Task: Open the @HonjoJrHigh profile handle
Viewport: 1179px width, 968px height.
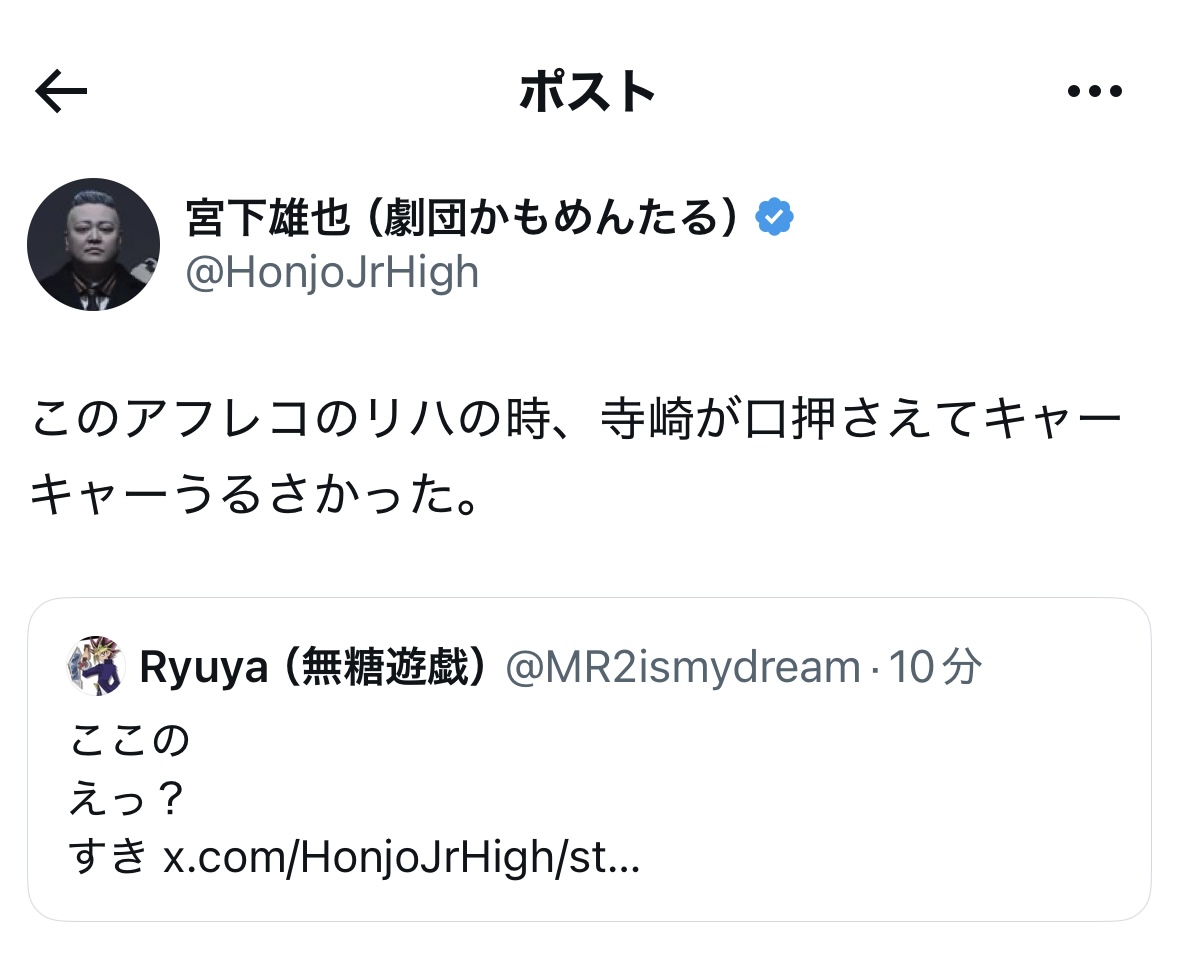Action: pyautogui.click(x=333, y=272)
